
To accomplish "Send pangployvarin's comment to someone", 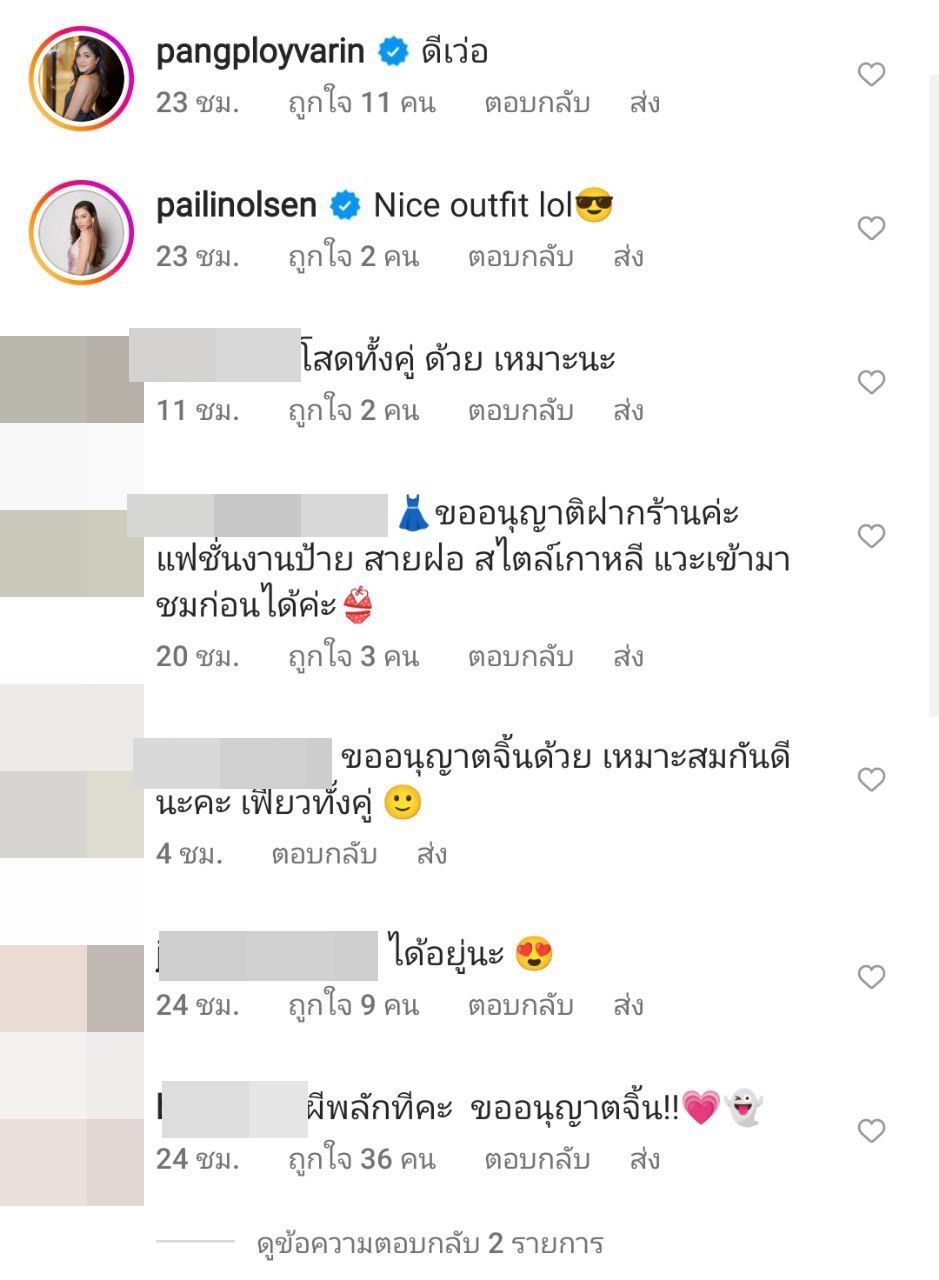I will [645, 103].
